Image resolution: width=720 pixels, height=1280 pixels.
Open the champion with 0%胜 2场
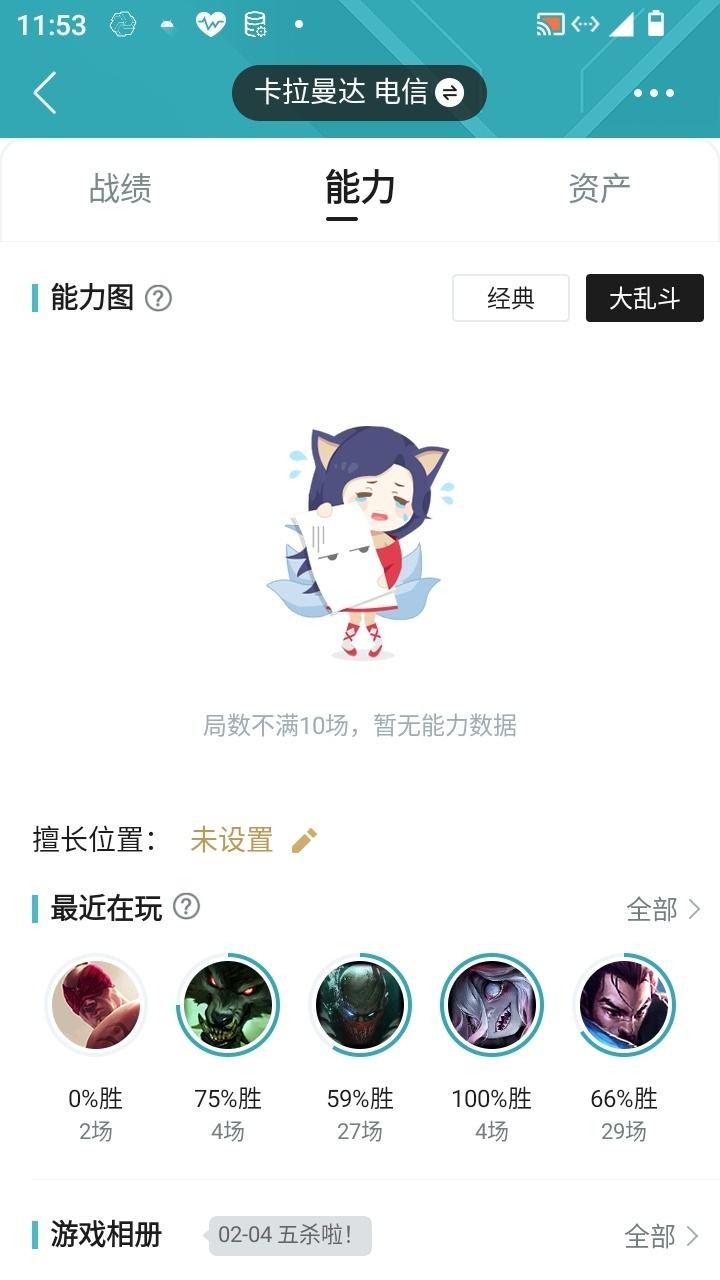pos(96,1005)
